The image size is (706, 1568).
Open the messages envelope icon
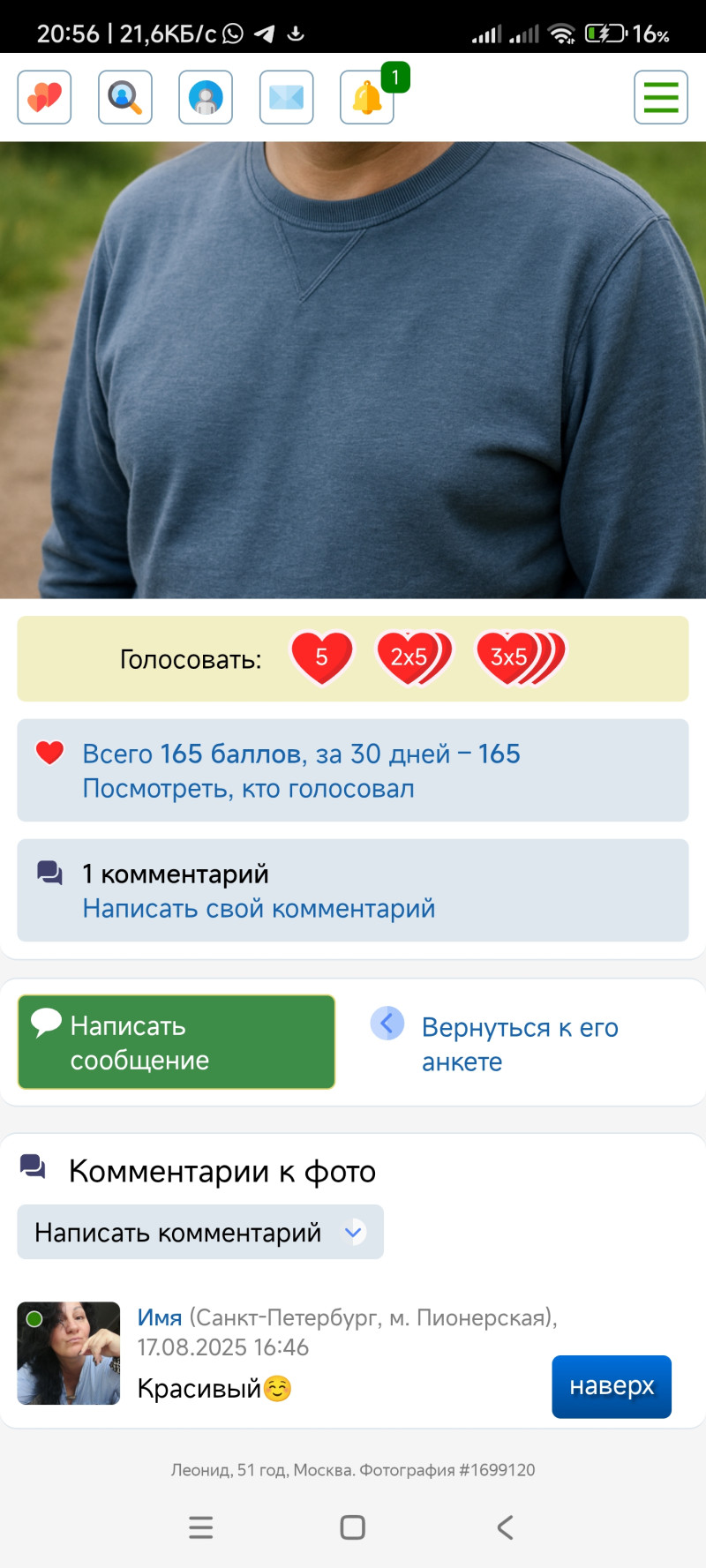click(286, 97)
